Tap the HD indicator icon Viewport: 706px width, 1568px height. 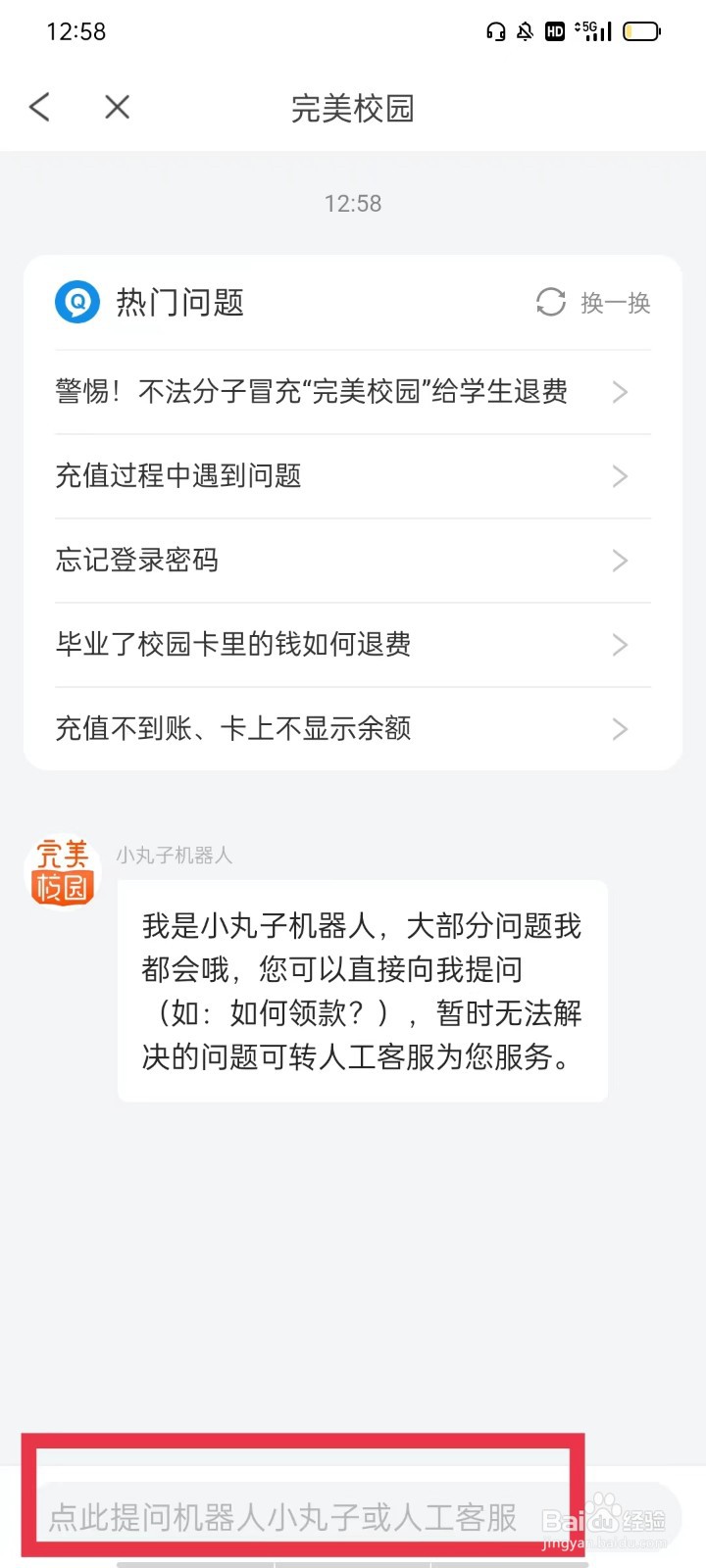554,31
